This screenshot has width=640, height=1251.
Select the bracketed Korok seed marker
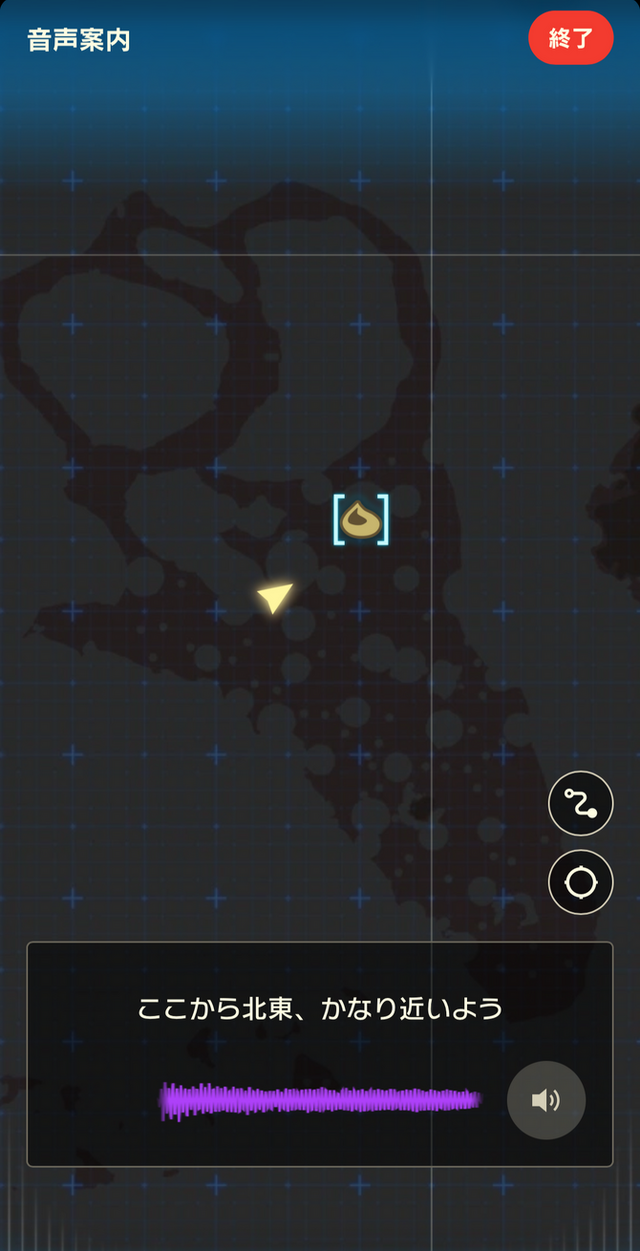(361, 519)
